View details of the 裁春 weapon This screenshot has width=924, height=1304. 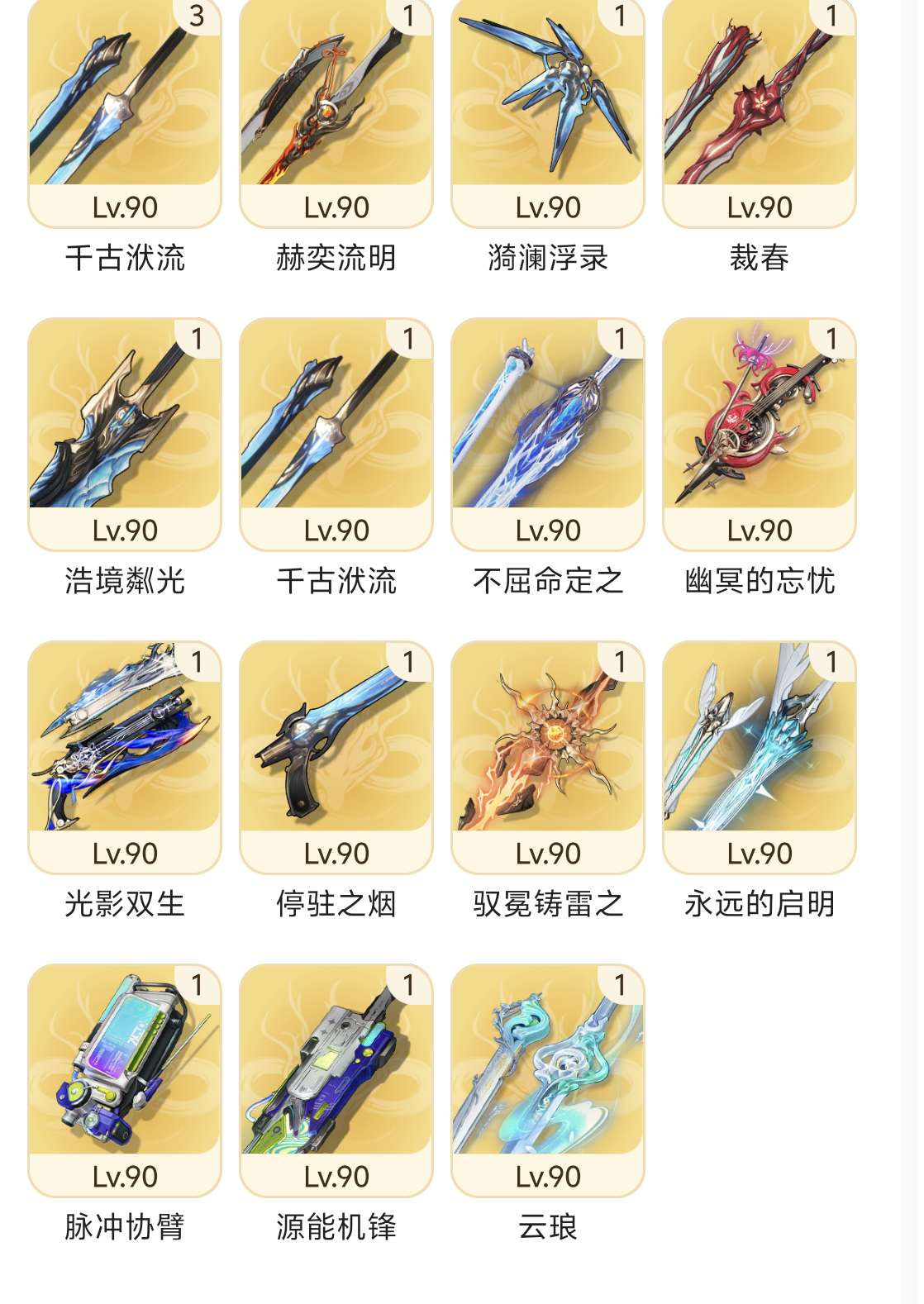[760, 112]
